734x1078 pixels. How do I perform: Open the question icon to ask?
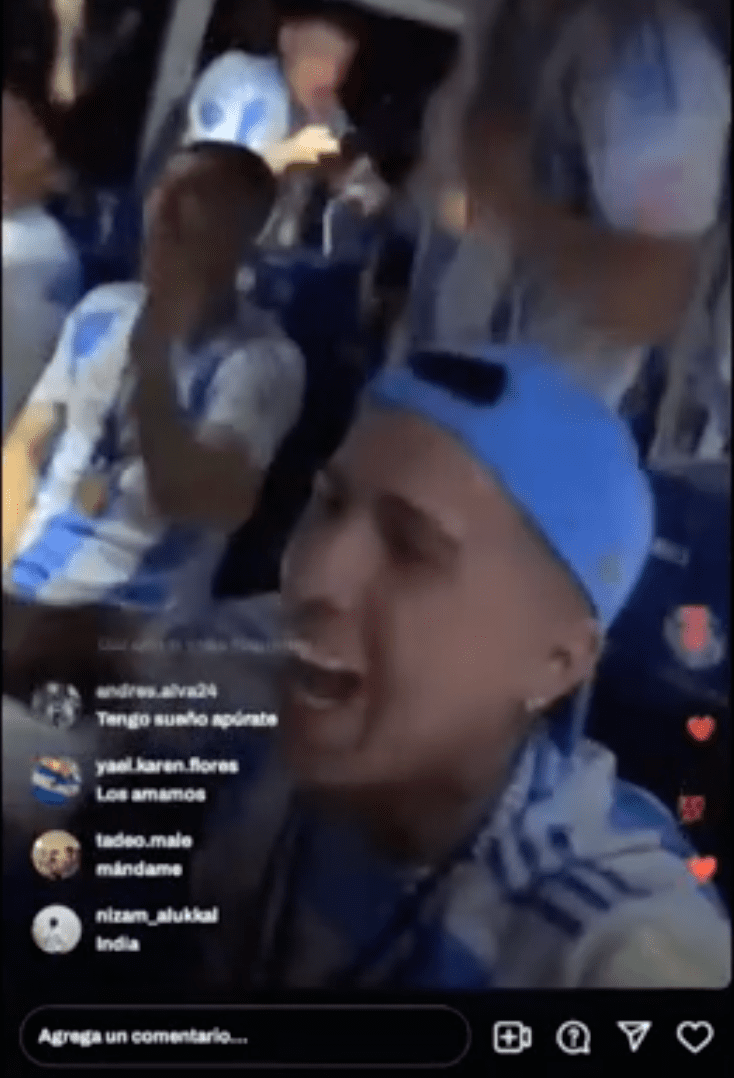573,1037
